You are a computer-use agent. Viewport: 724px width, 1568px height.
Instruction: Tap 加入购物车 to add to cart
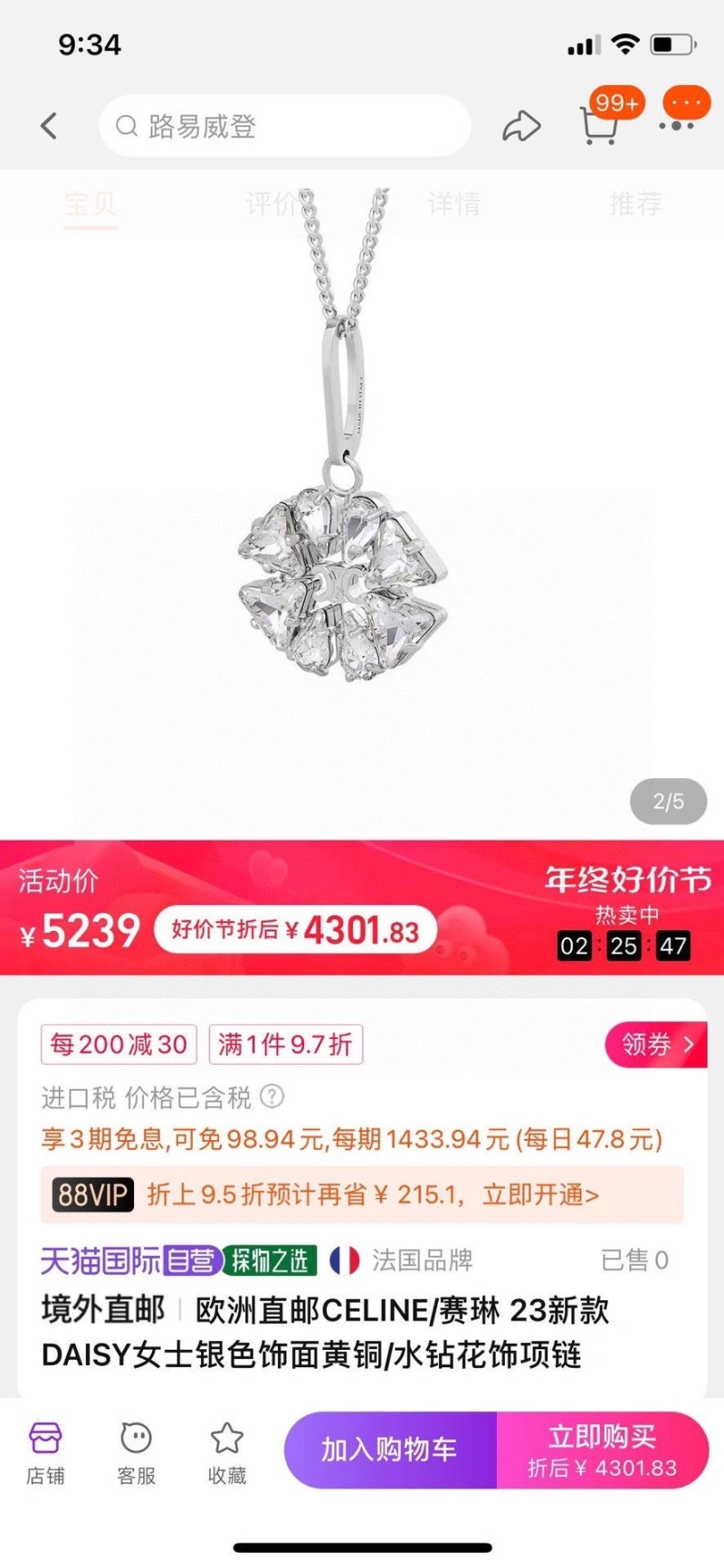pos(390,1449)
